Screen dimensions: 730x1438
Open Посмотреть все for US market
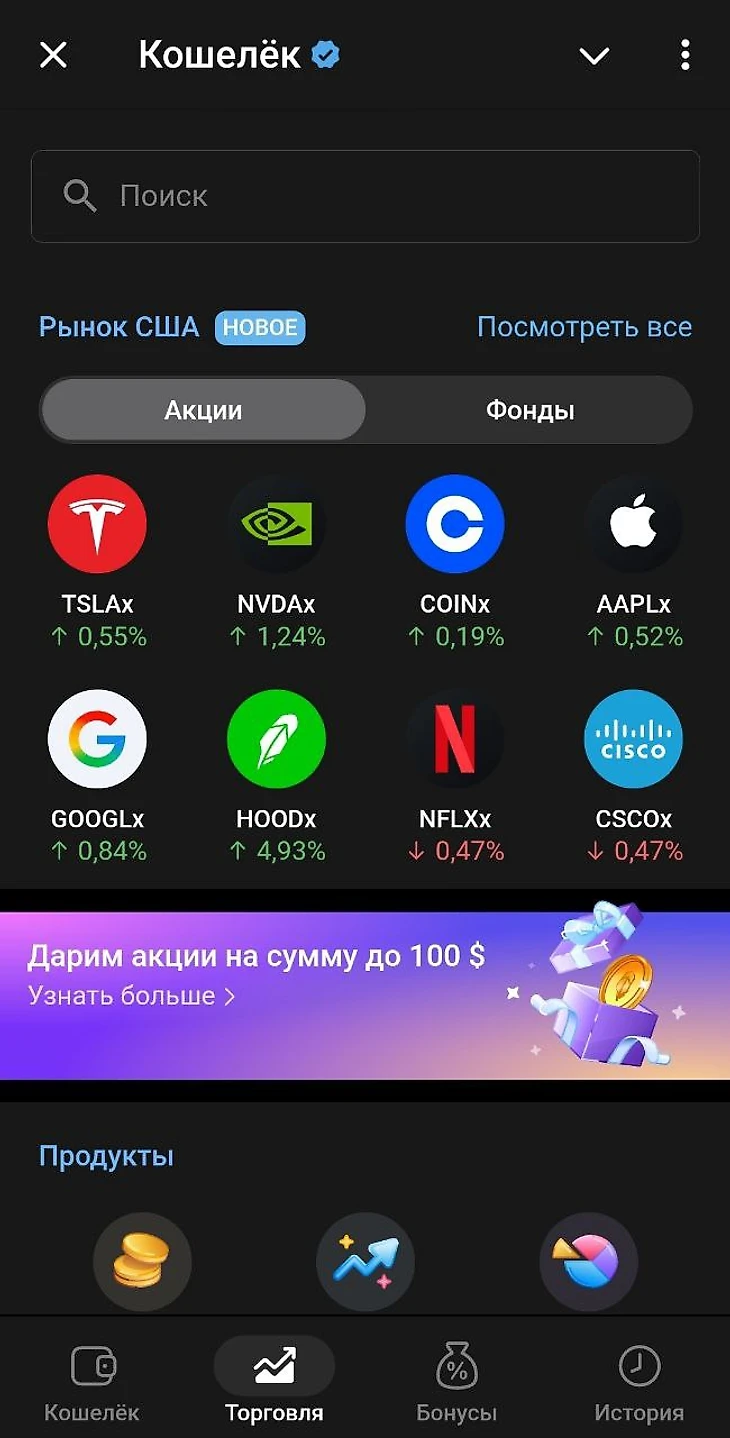[x=584, y=327]
